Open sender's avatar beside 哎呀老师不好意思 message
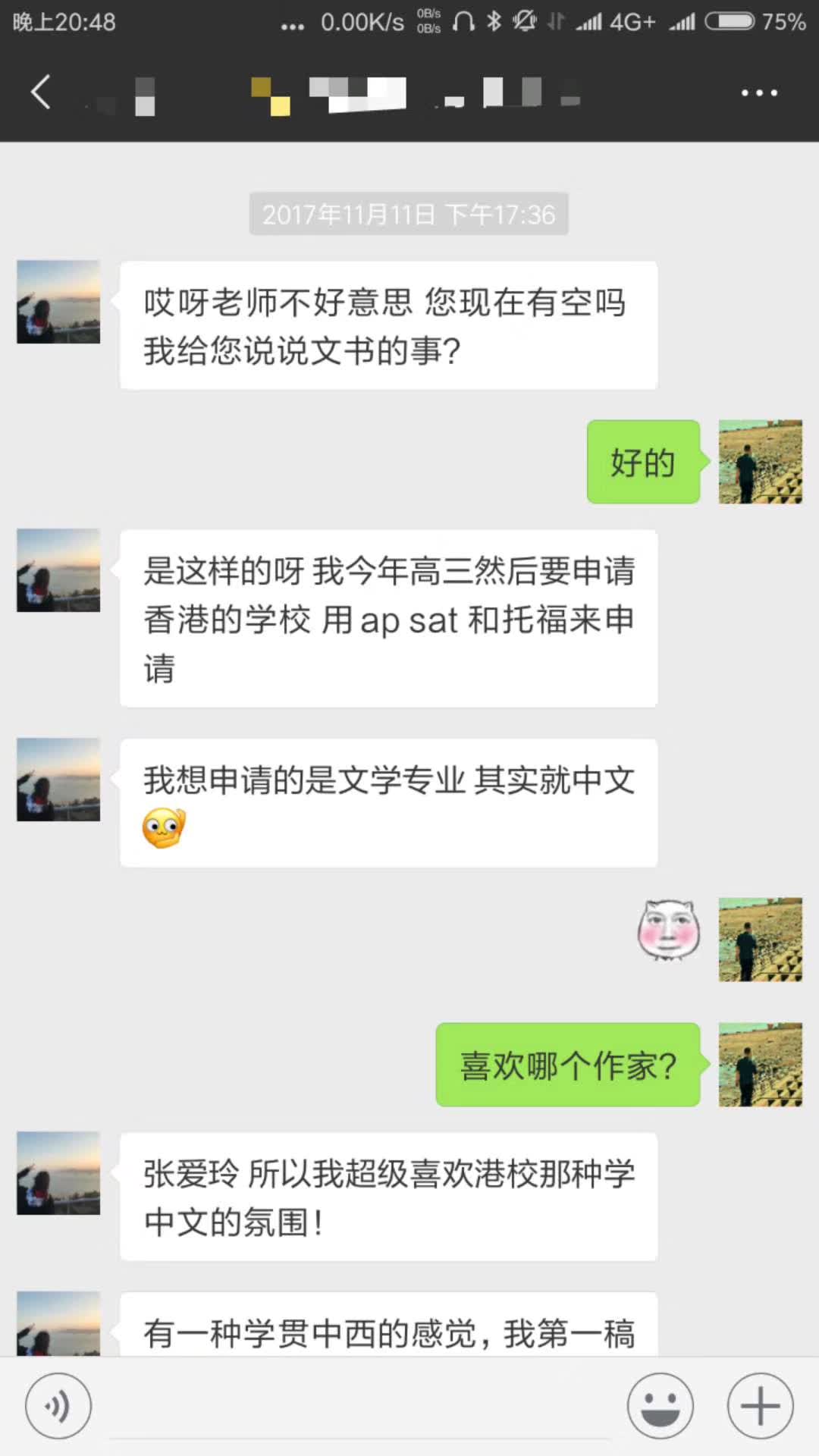 [58, 302]
